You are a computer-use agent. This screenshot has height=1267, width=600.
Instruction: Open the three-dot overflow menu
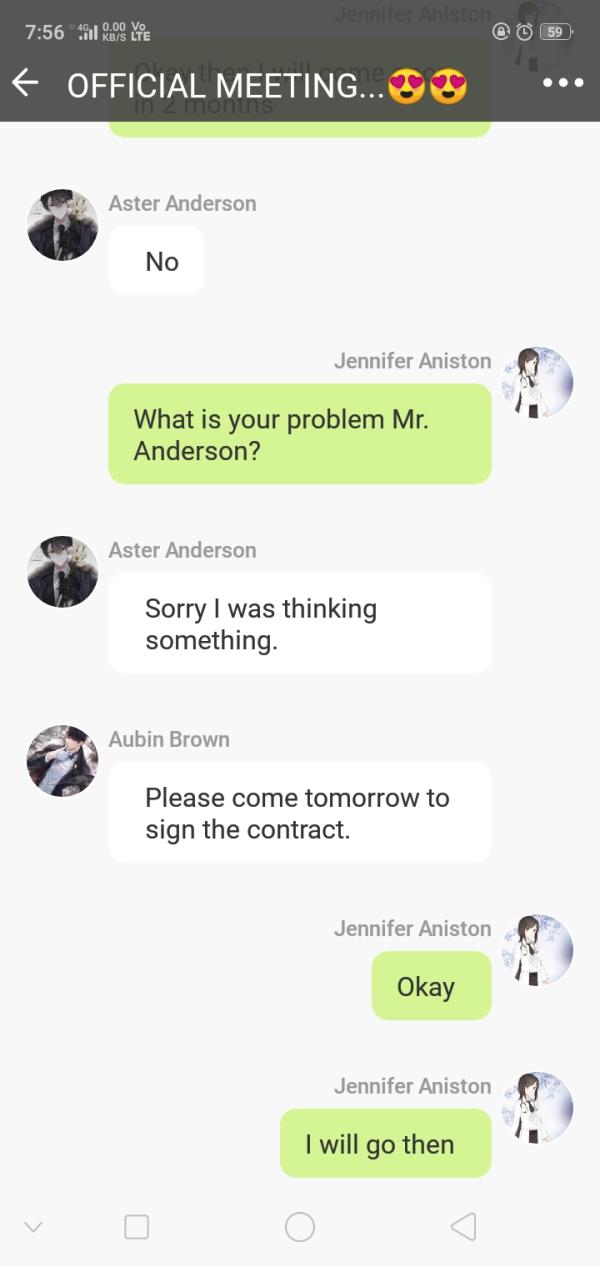[563, 83]
